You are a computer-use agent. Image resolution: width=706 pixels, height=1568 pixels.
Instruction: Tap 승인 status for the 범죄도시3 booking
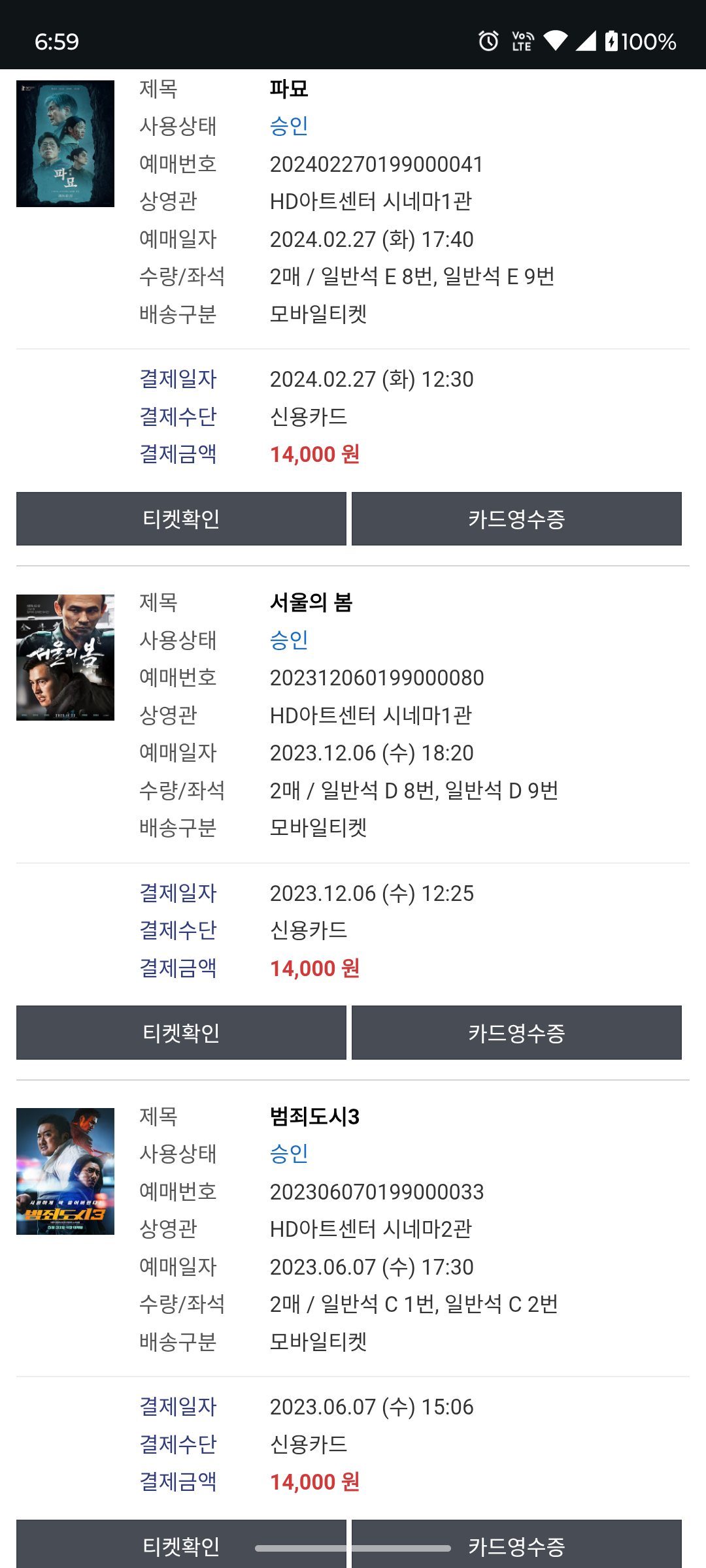[x=288, y=1154]
